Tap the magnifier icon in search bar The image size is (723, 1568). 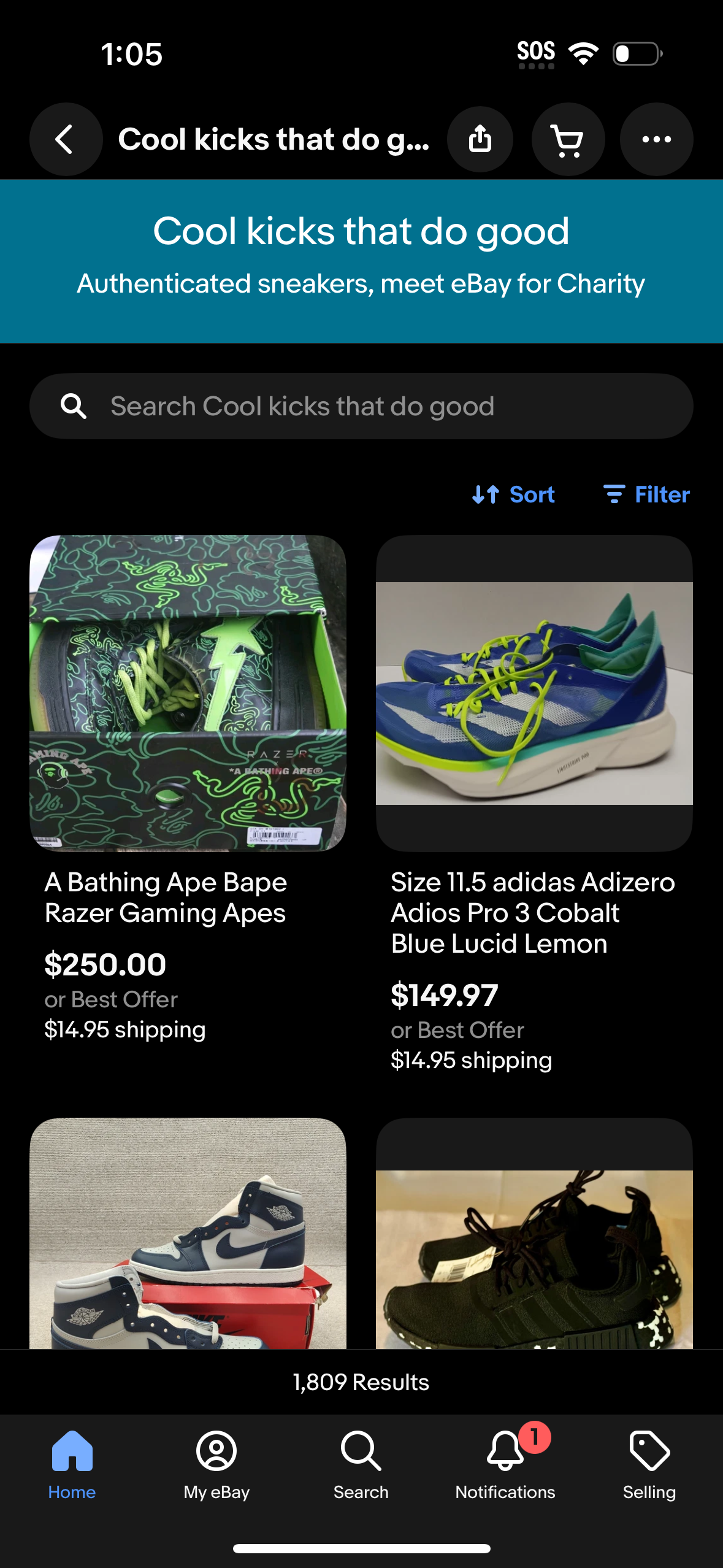click(x=74, y=405)
